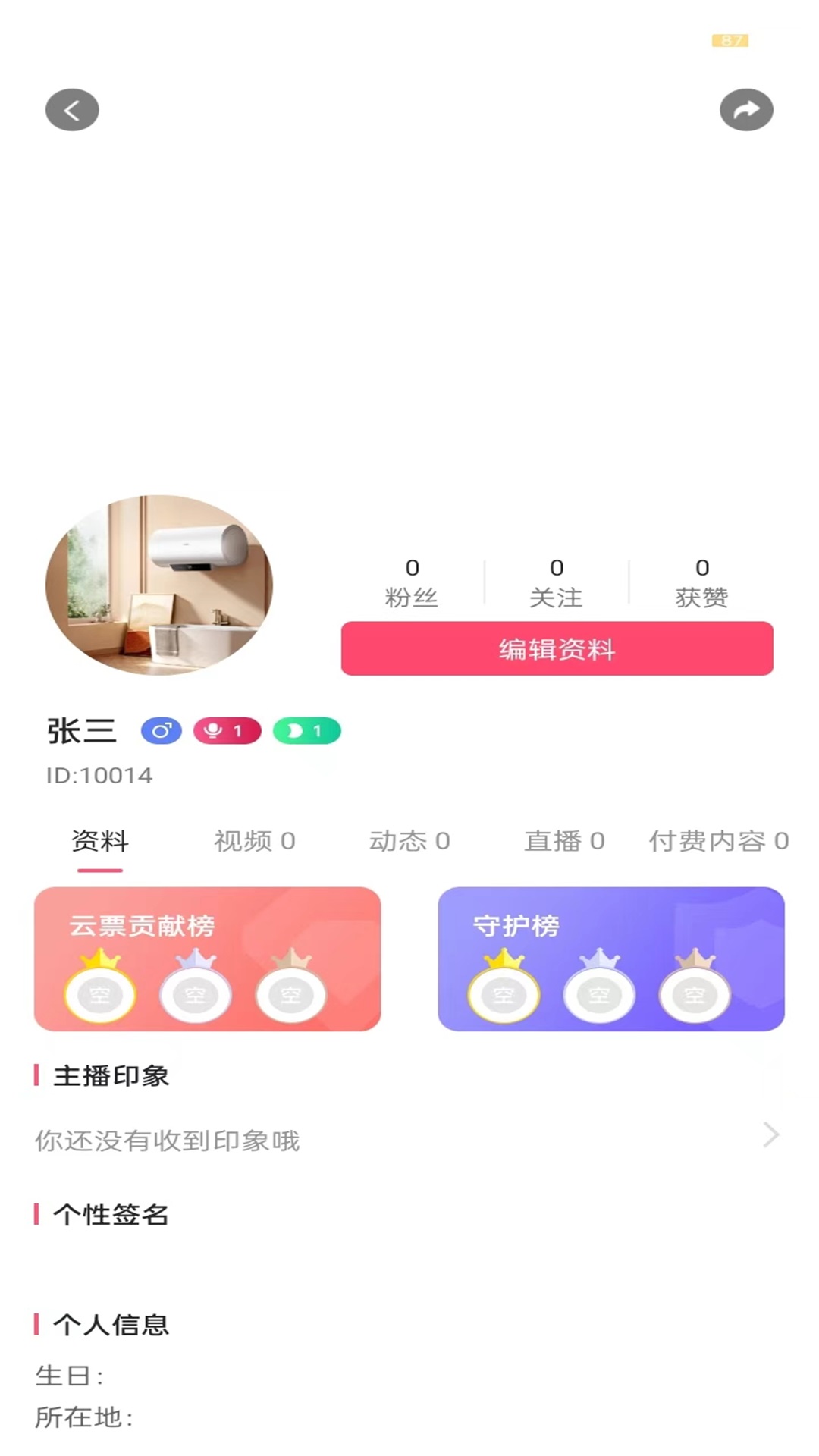
Task: Tap the back arrow icon
Action: (x=72, y=109)
